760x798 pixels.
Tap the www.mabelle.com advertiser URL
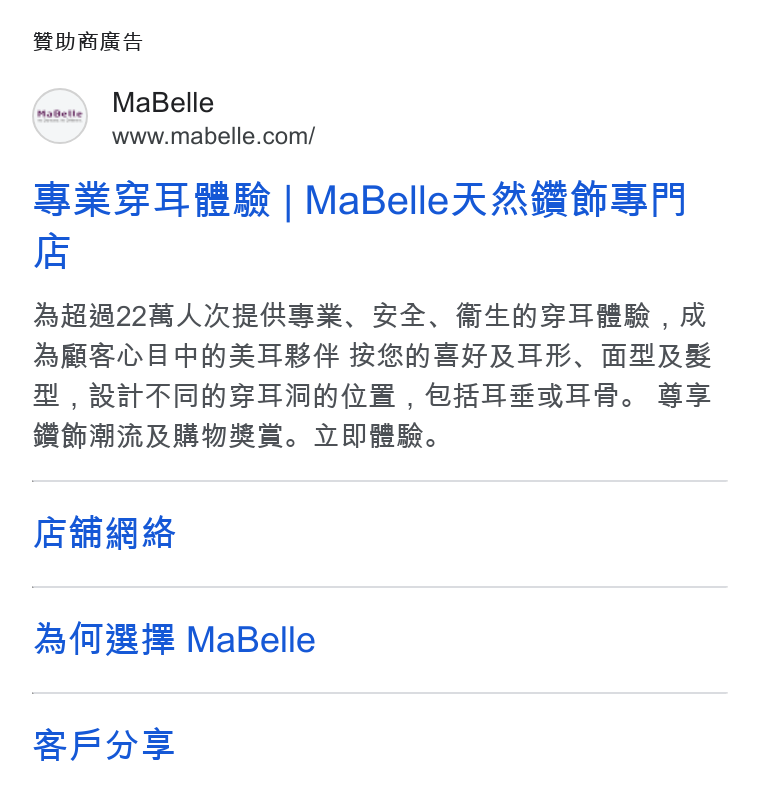pyautogui.click(x=213, y=136)
